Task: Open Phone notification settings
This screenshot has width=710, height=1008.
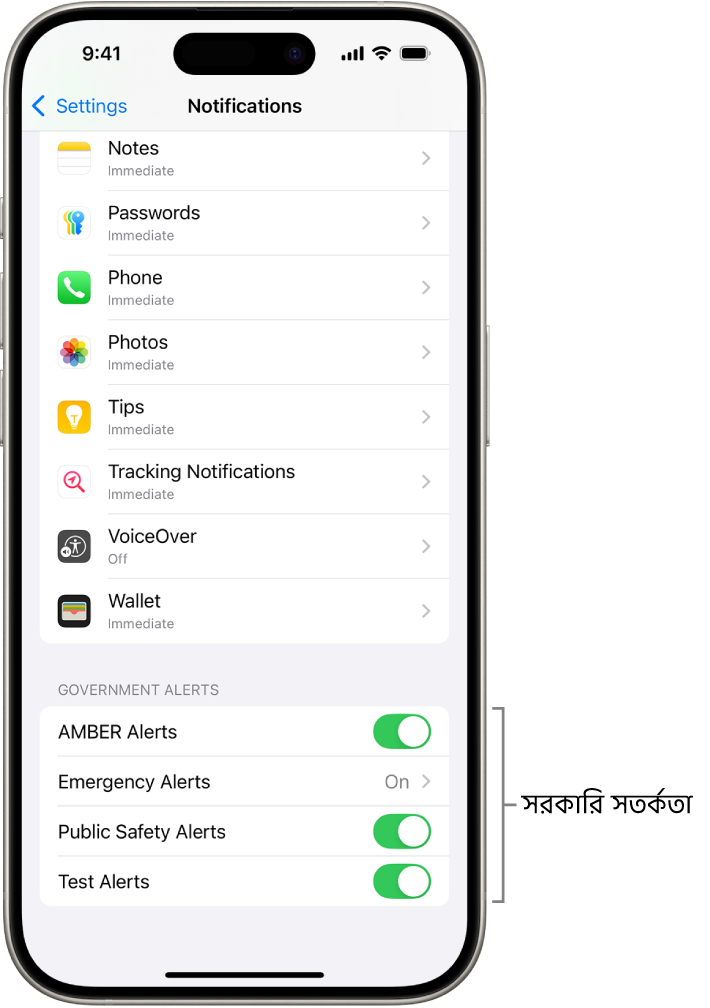Action: point(244,288)
